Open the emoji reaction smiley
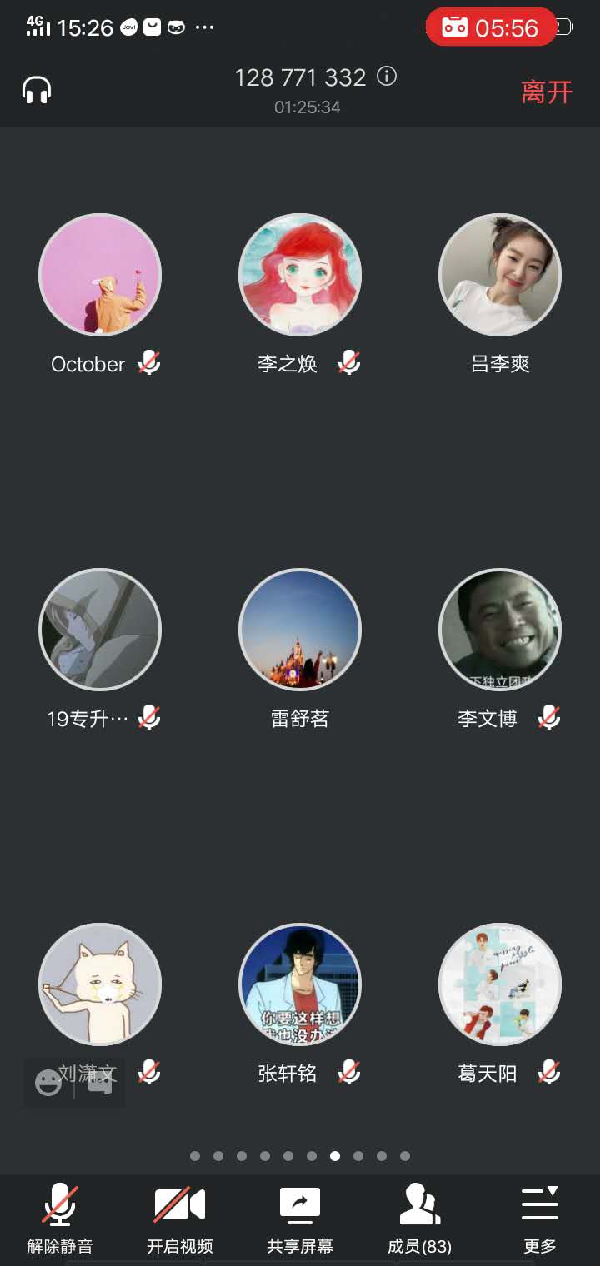 pyautogui.click(x=48, y=1082)
